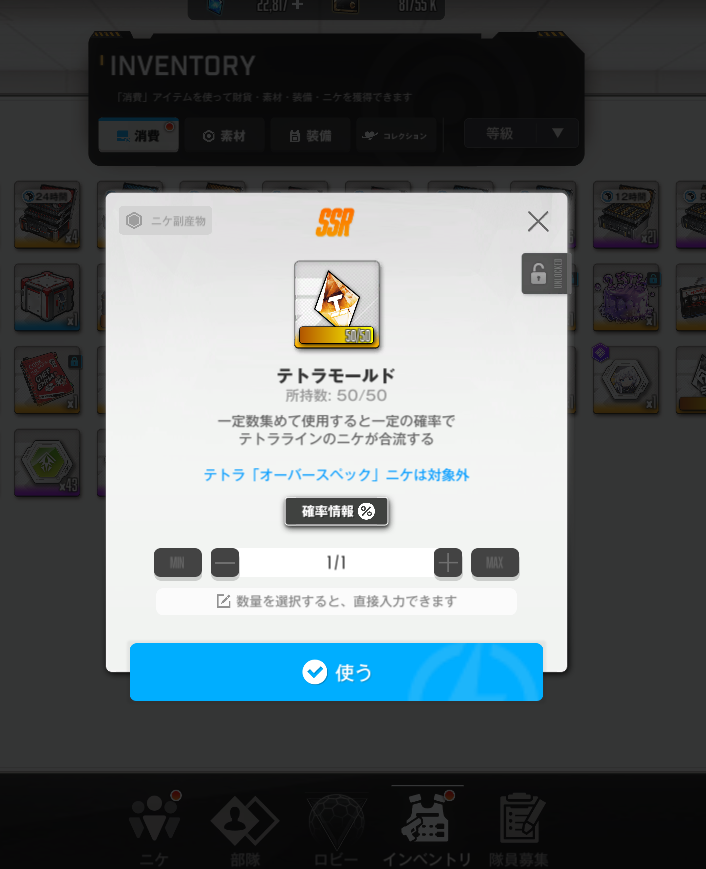The width and height of the screenshot is (706, 869).
Task: Tap the 使う button
Action: click(x=336, y=672)
